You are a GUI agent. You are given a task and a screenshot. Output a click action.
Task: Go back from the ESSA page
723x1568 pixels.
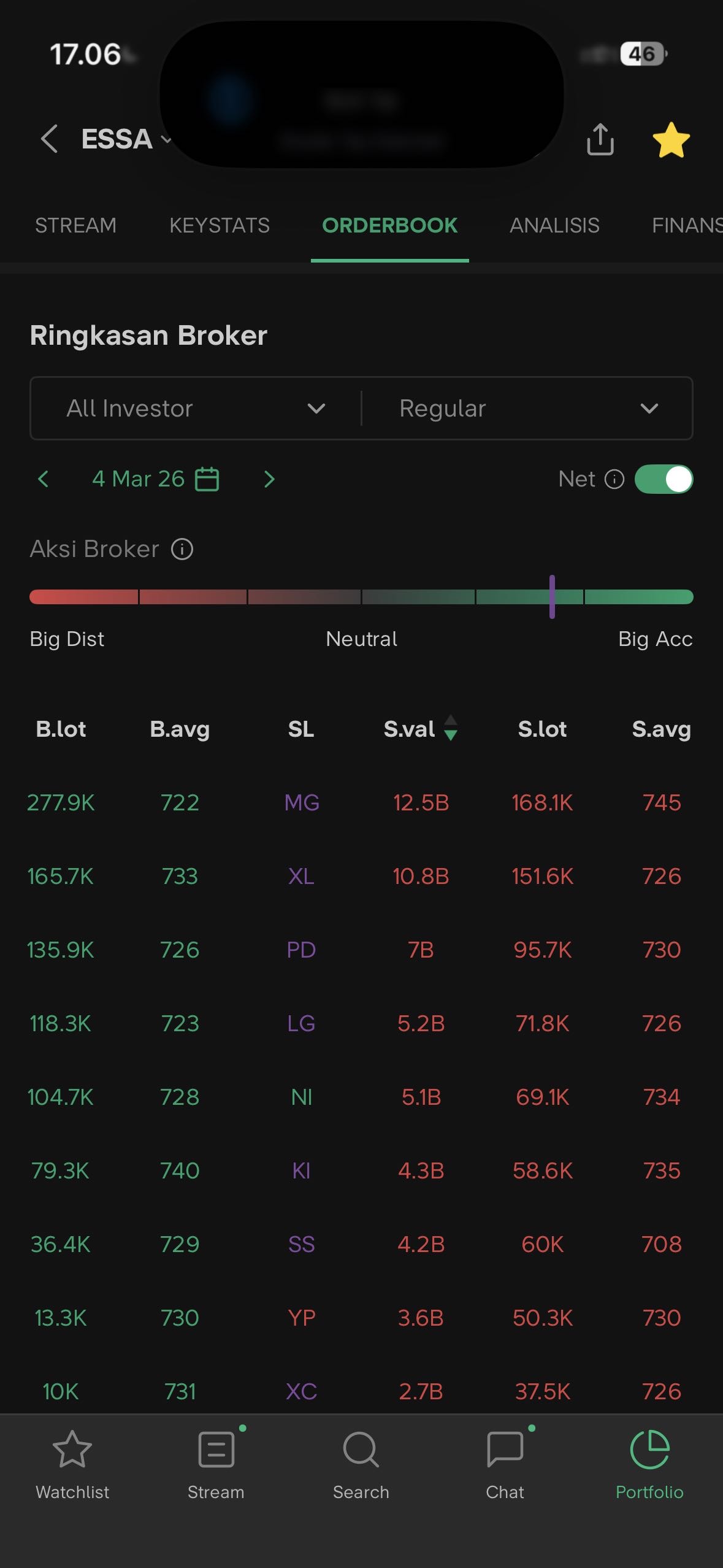(x=49, y=139)
